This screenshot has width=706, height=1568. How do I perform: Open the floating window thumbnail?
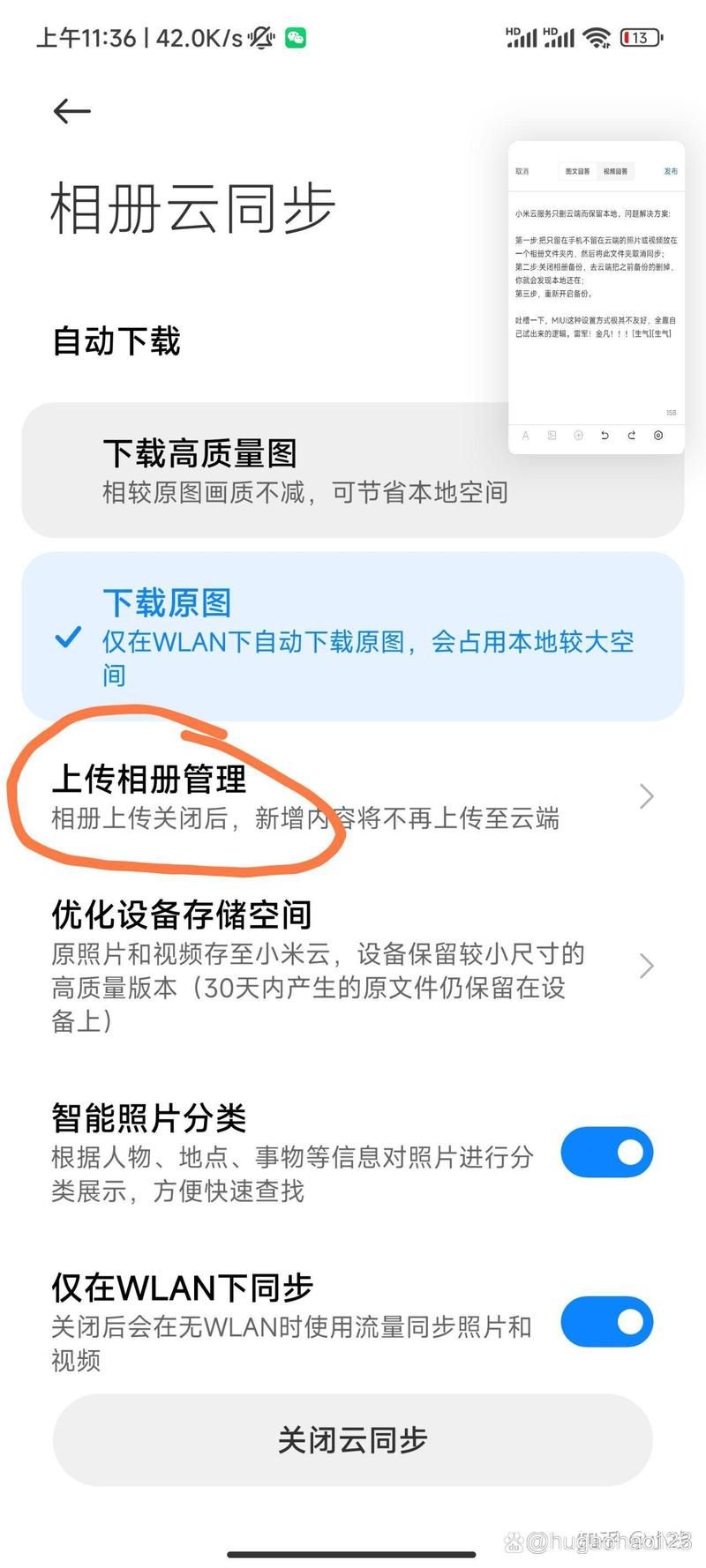pyautogui.click(x=597, y=297)
